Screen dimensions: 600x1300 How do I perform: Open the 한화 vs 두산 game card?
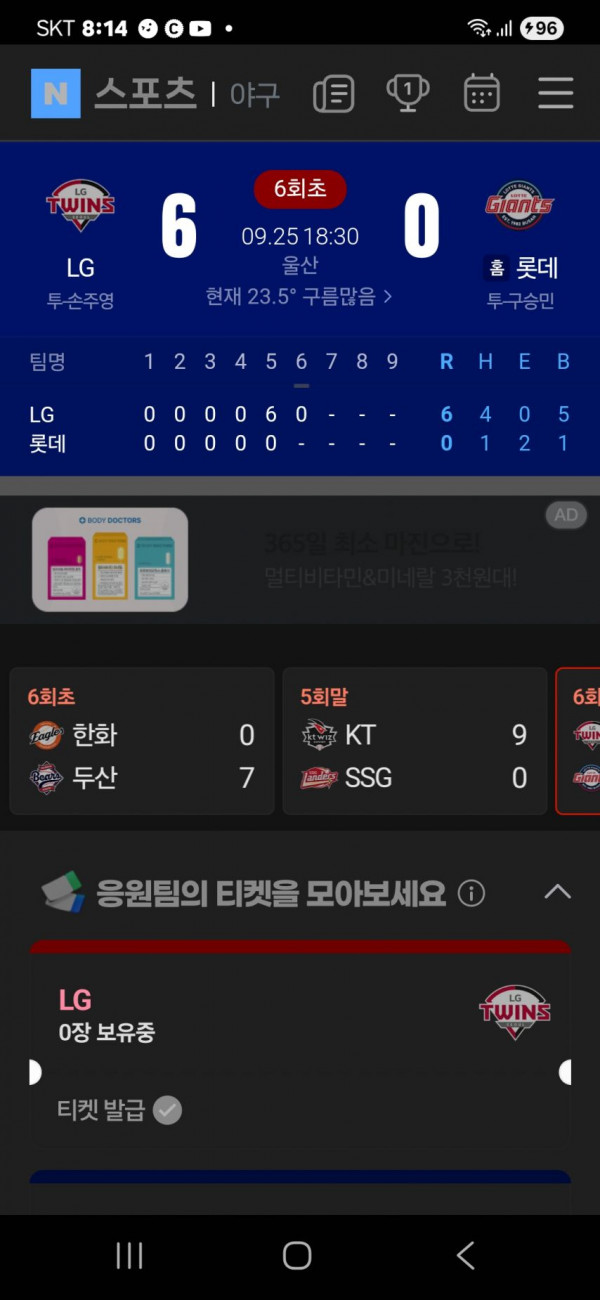[x=142, y=741]
